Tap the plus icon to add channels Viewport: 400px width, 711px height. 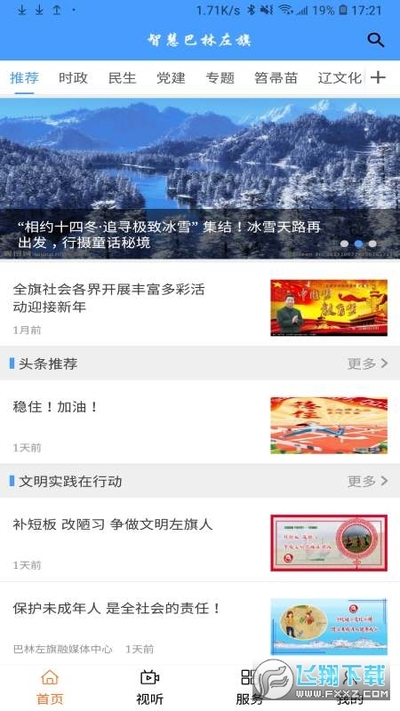click(x=378, y=78)
